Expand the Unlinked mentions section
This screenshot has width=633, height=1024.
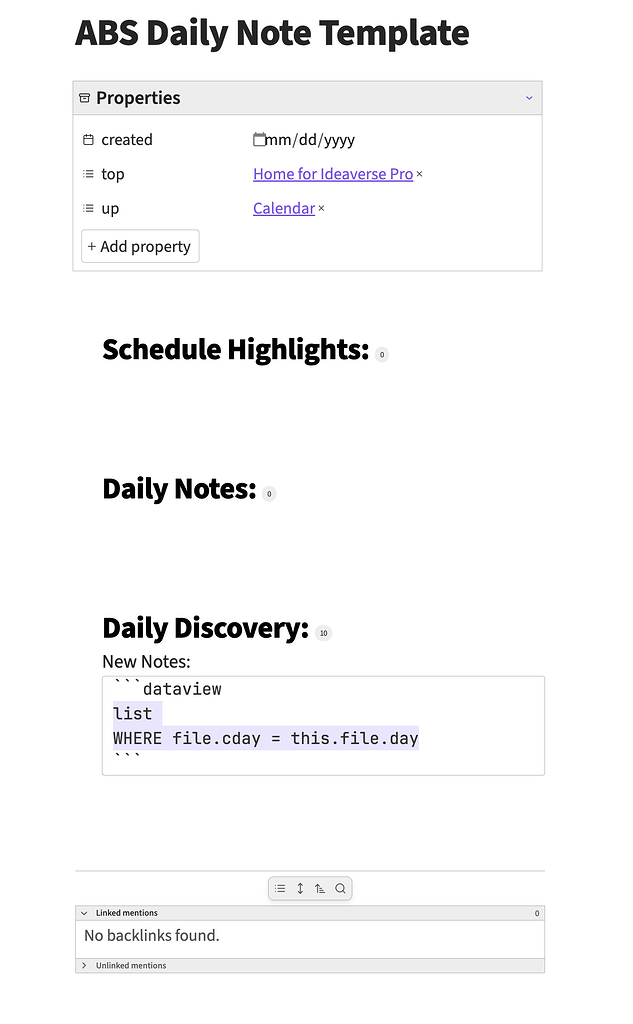(84, 966)
